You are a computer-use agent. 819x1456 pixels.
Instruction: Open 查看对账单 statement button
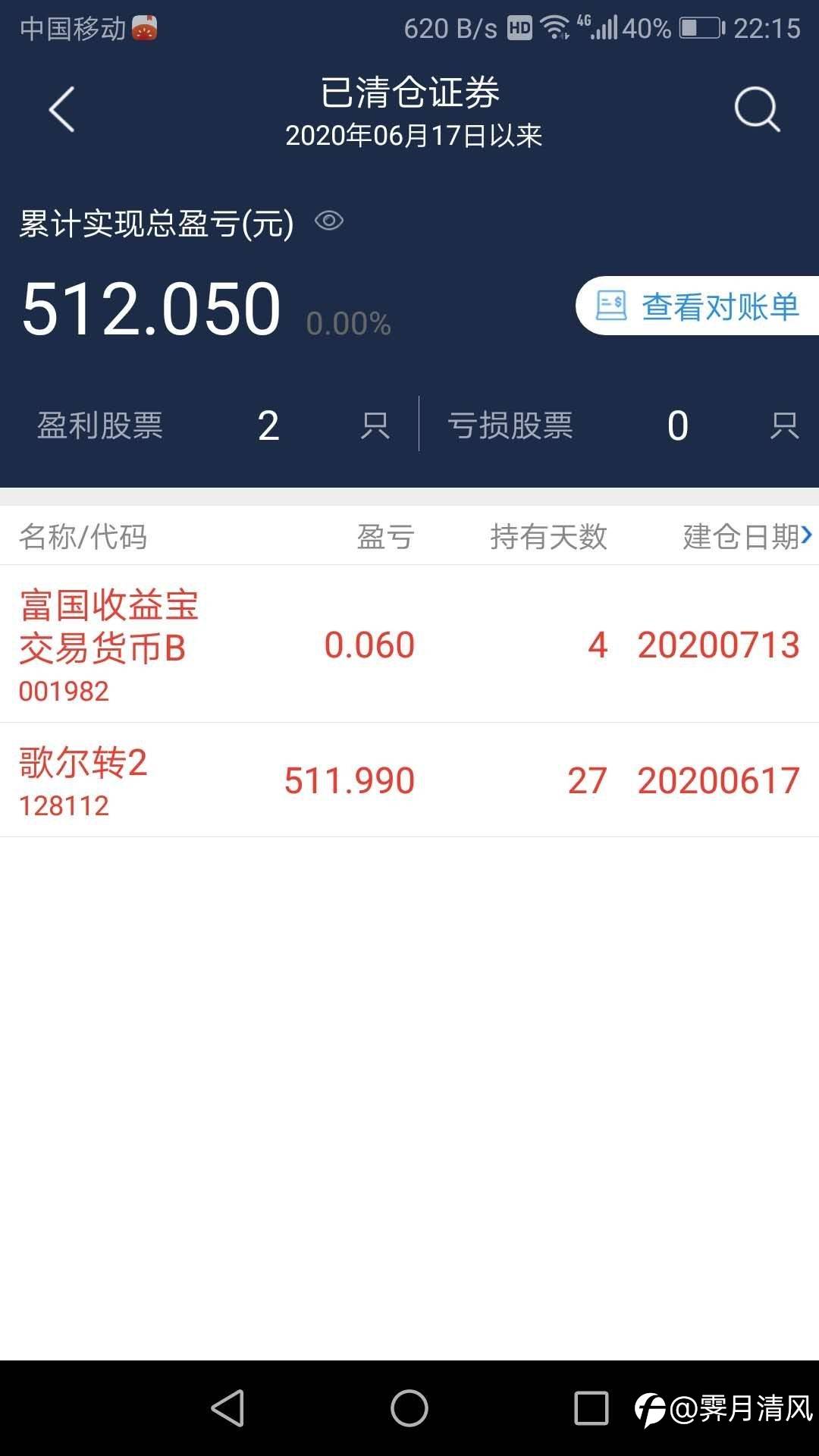point(698,306)
